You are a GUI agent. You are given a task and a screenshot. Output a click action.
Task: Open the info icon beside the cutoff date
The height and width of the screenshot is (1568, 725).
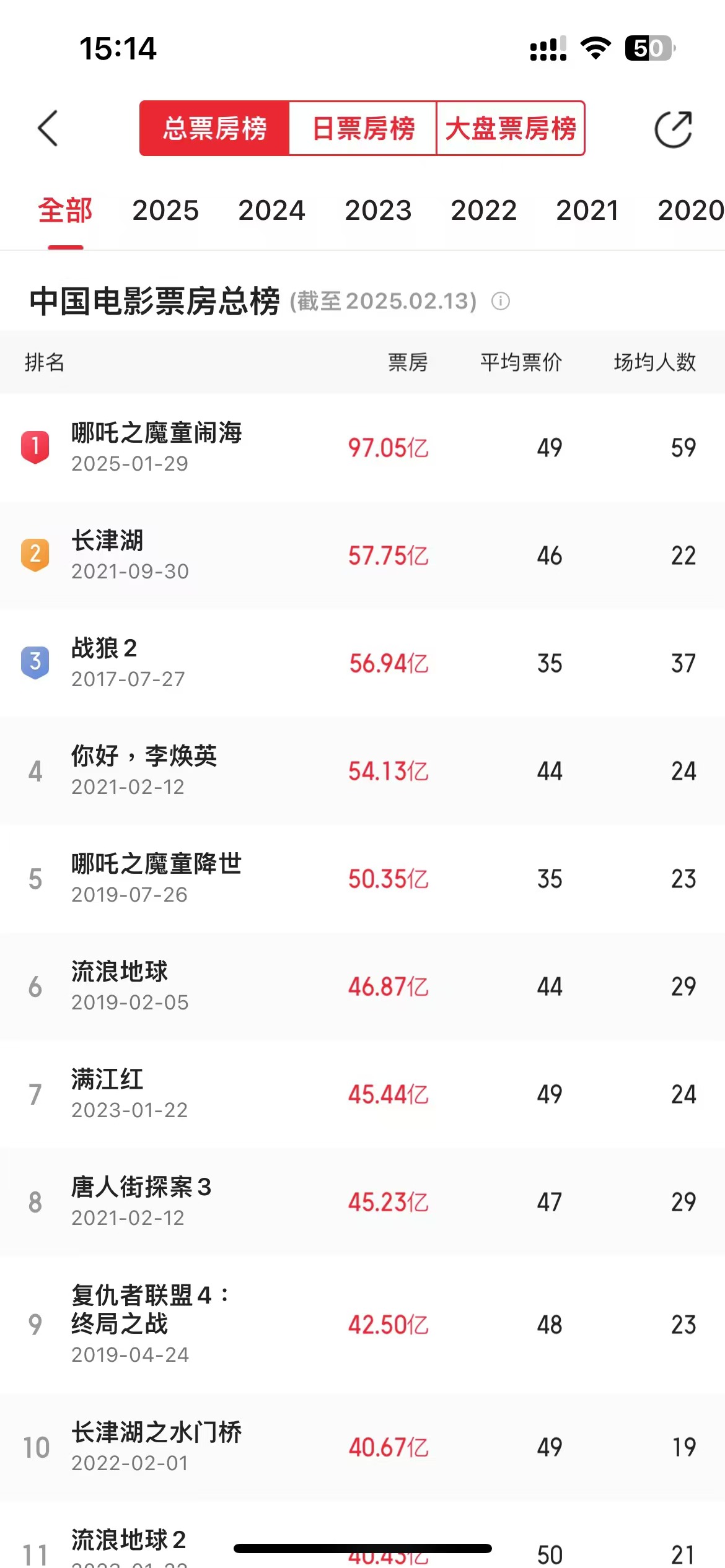tap(501, 302)
